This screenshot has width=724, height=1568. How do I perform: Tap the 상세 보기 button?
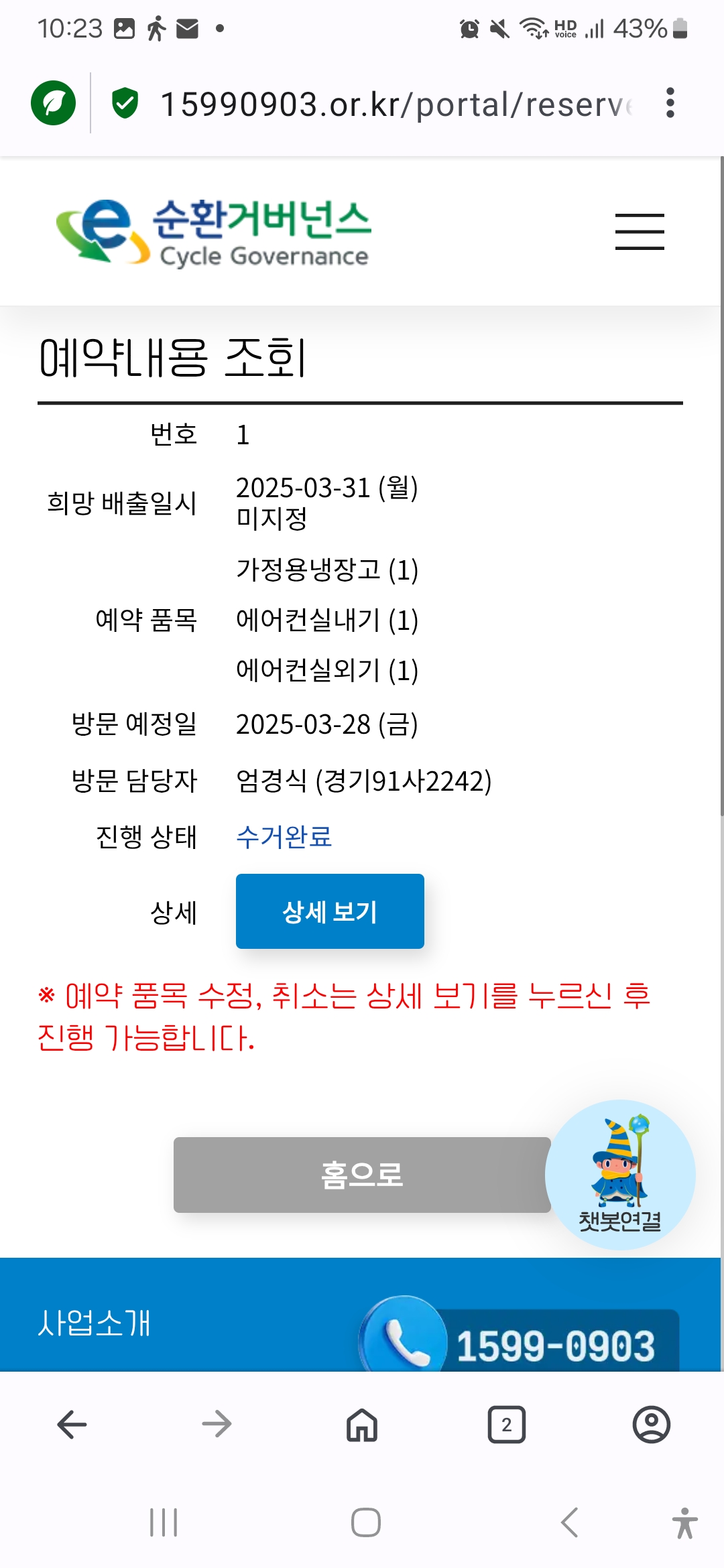point(330,911)
